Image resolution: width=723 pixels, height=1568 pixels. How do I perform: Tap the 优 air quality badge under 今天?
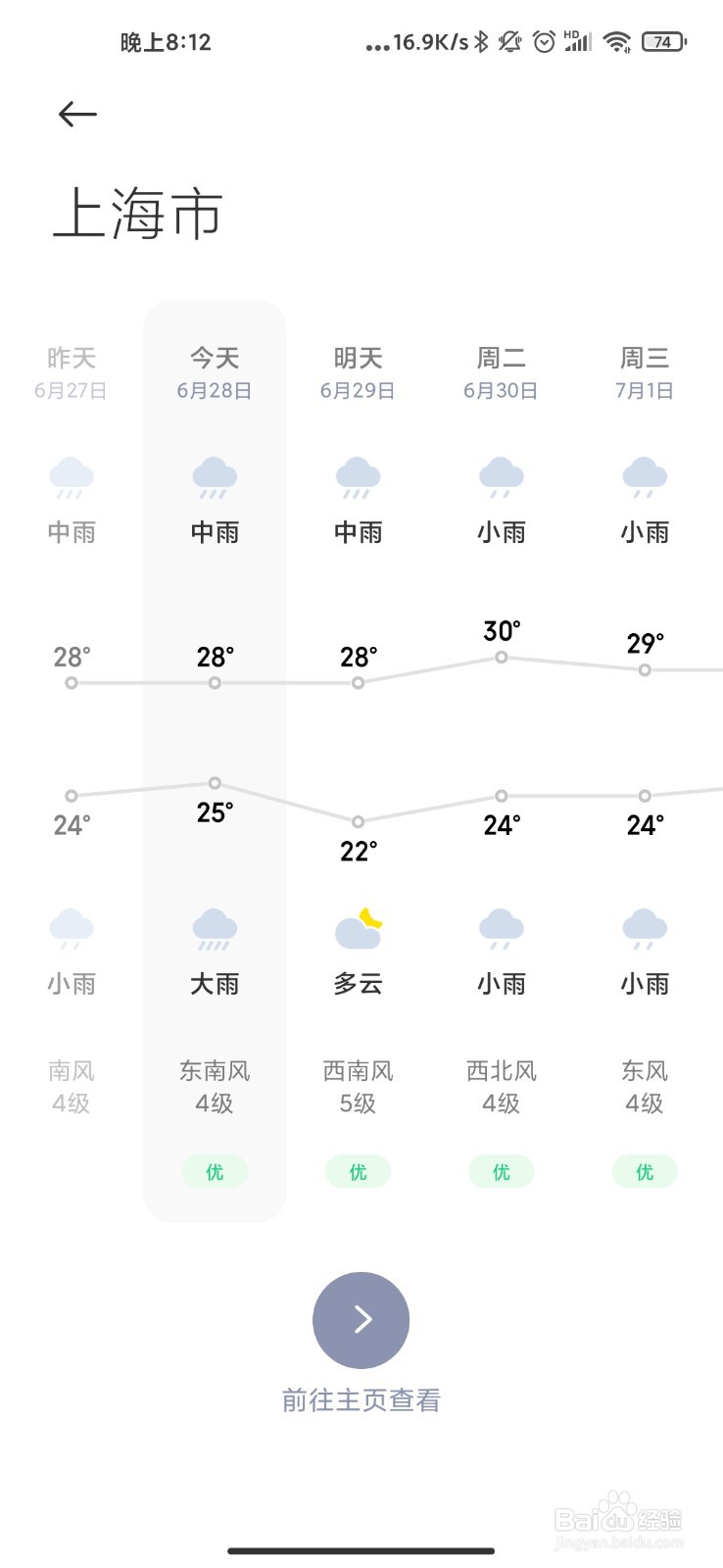point(215,1170)
